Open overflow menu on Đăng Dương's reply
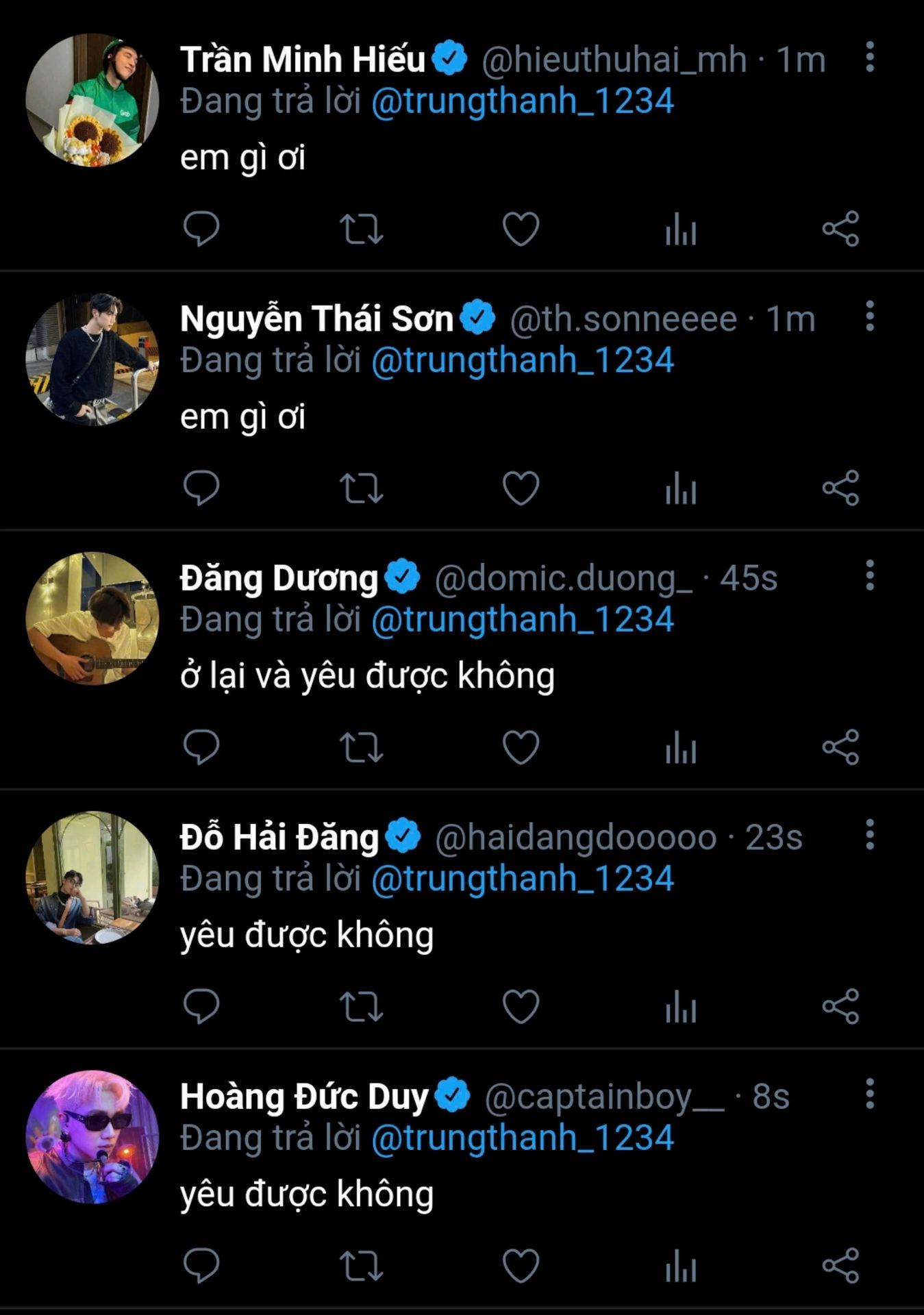 pyautogui.click(x=869, y=575)
